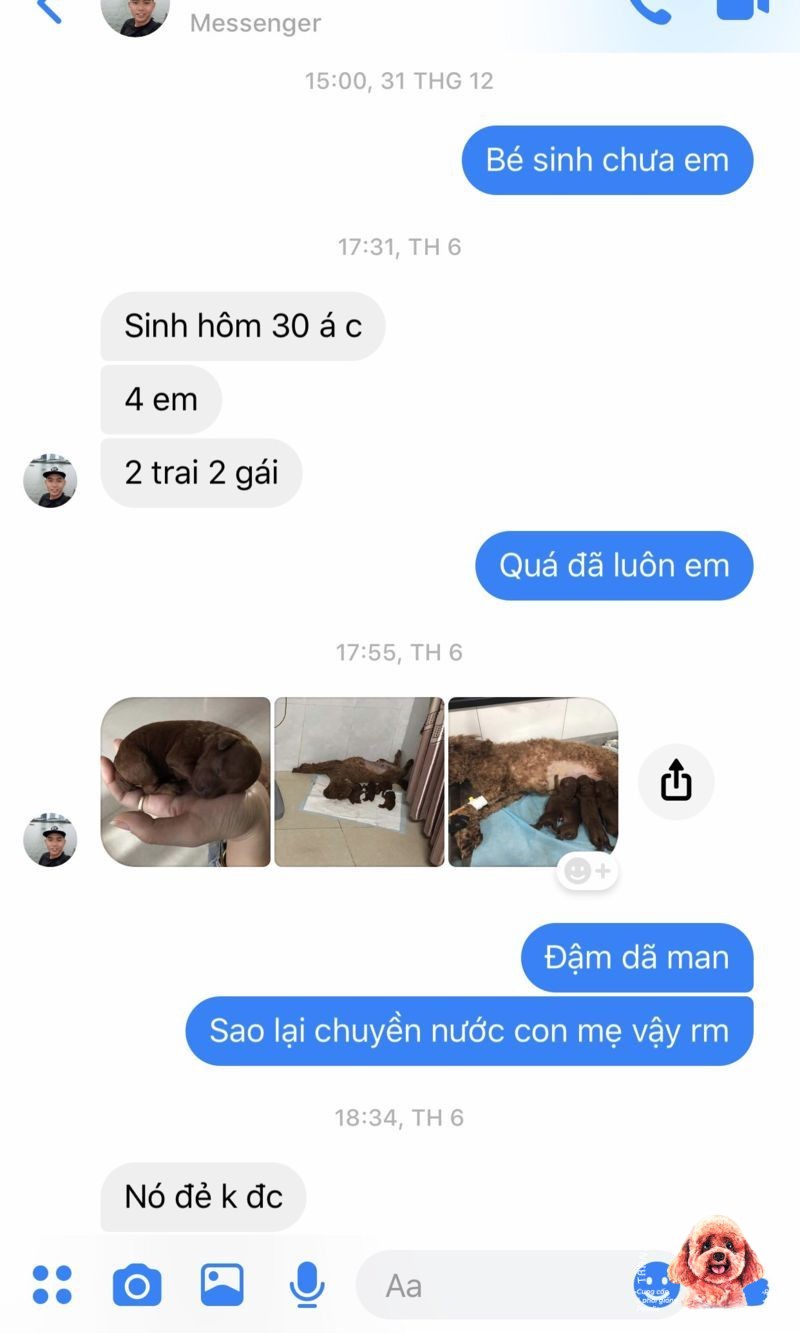Open the four-dot more options menu
Image resolution: width=800 pixels, height=1333 pixels.
[52, 1285]
